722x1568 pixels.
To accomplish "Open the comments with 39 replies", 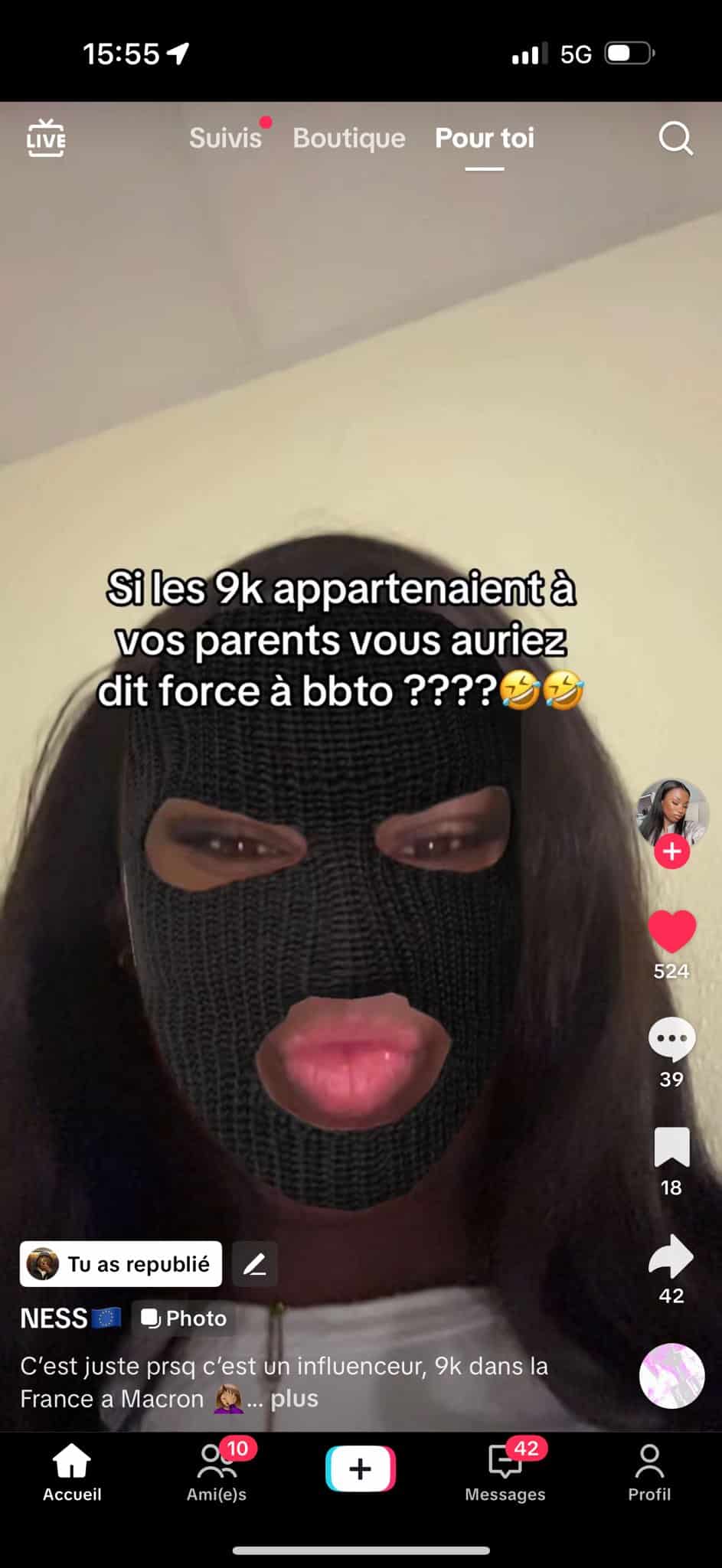I will (x=671, y=1039).
